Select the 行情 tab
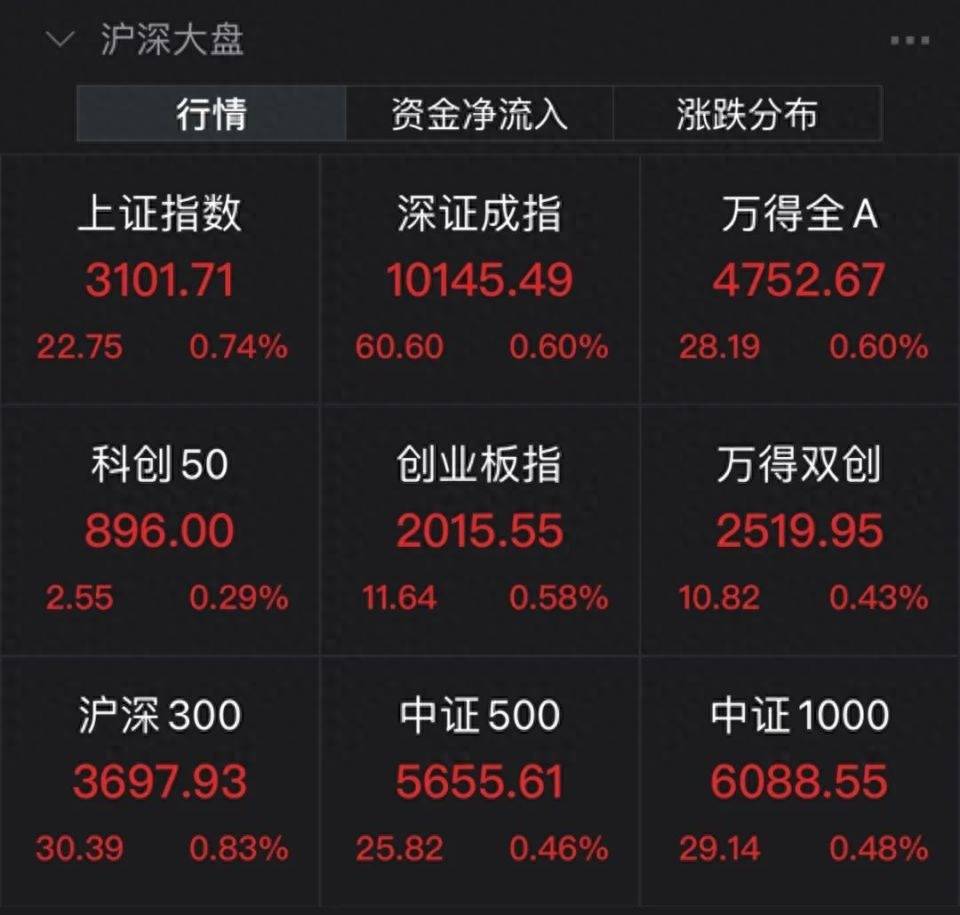This screenshot has width=960, height=915. point(211,113)
